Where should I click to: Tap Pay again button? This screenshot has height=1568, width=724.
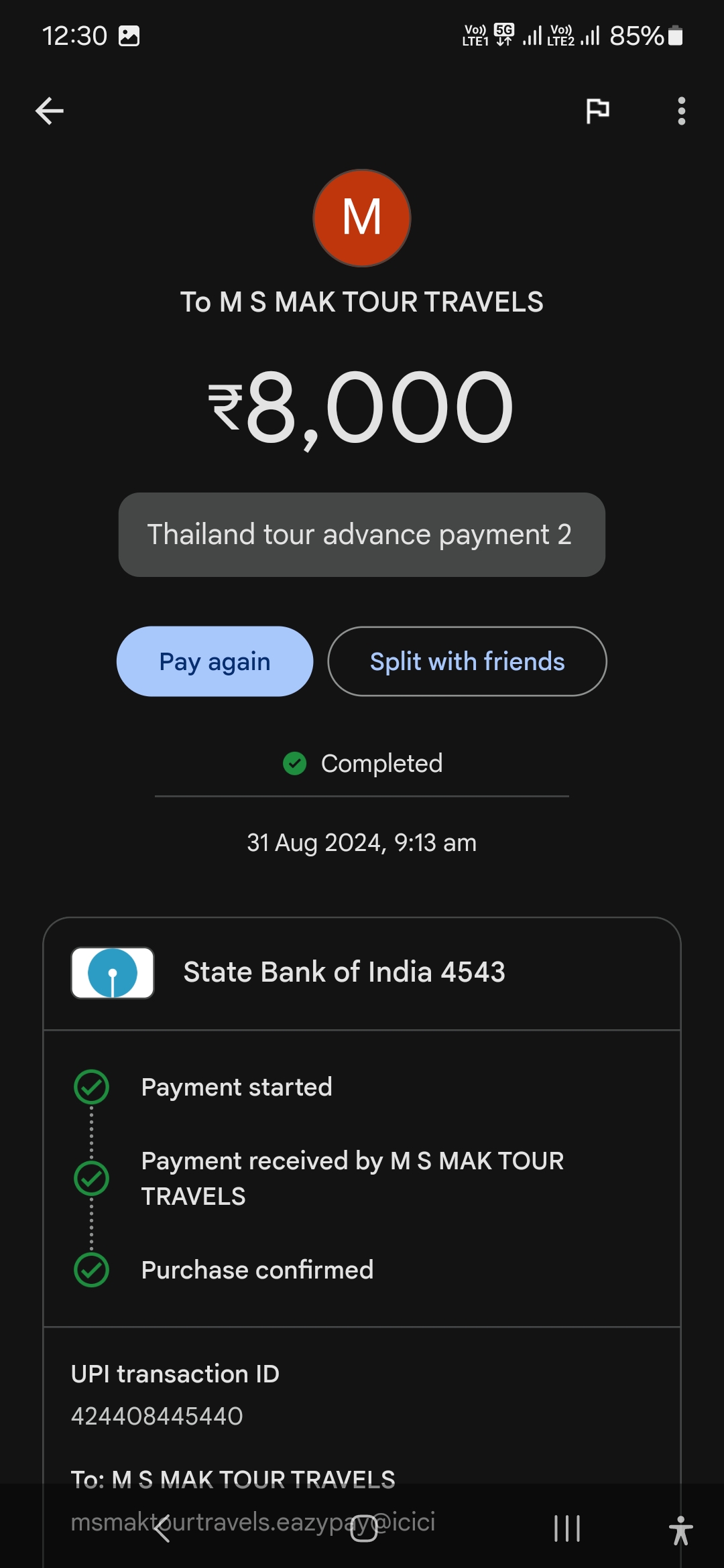(x=215, y=661)
